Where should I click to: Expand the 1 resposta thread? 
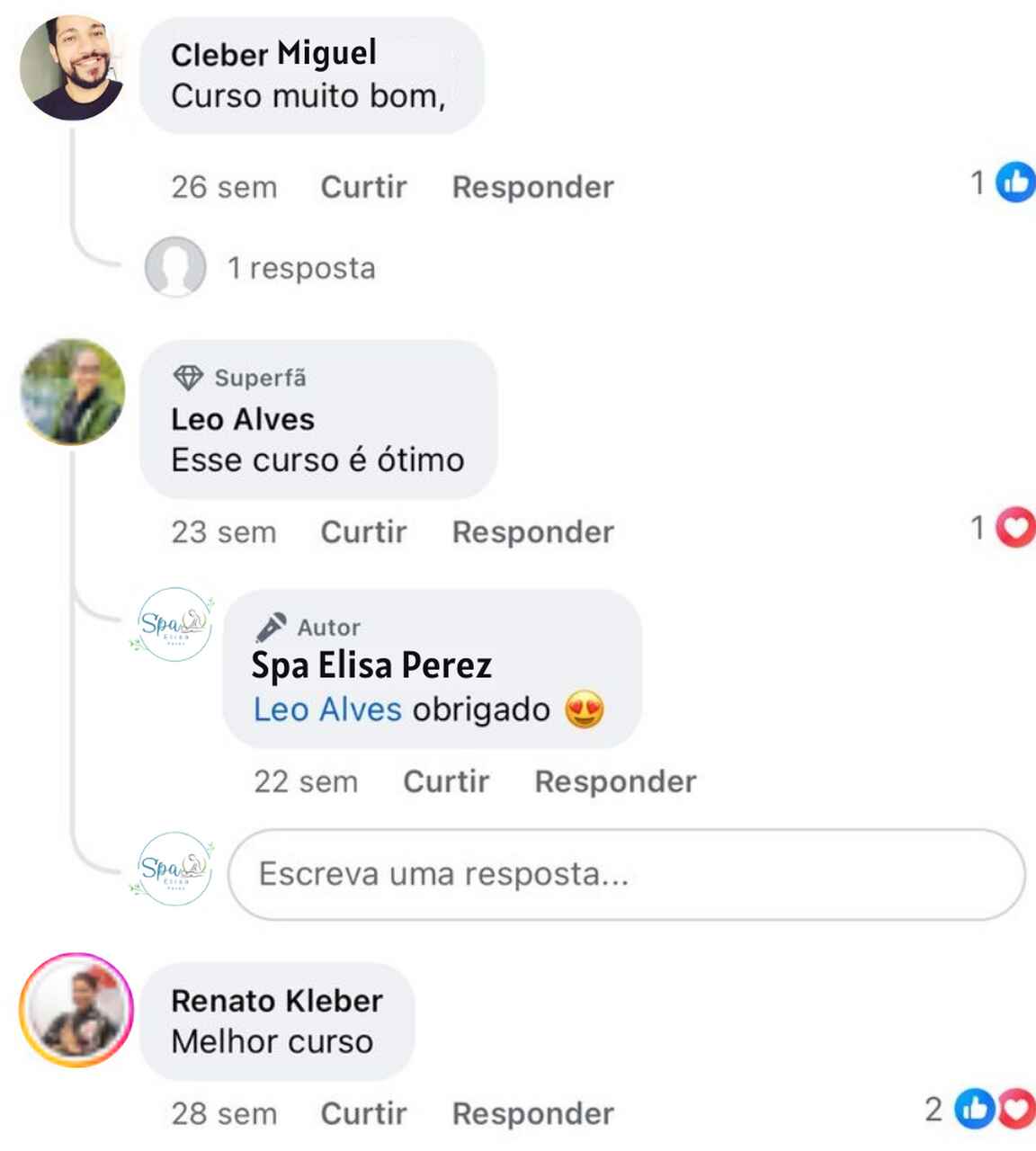tap(300, 268)
